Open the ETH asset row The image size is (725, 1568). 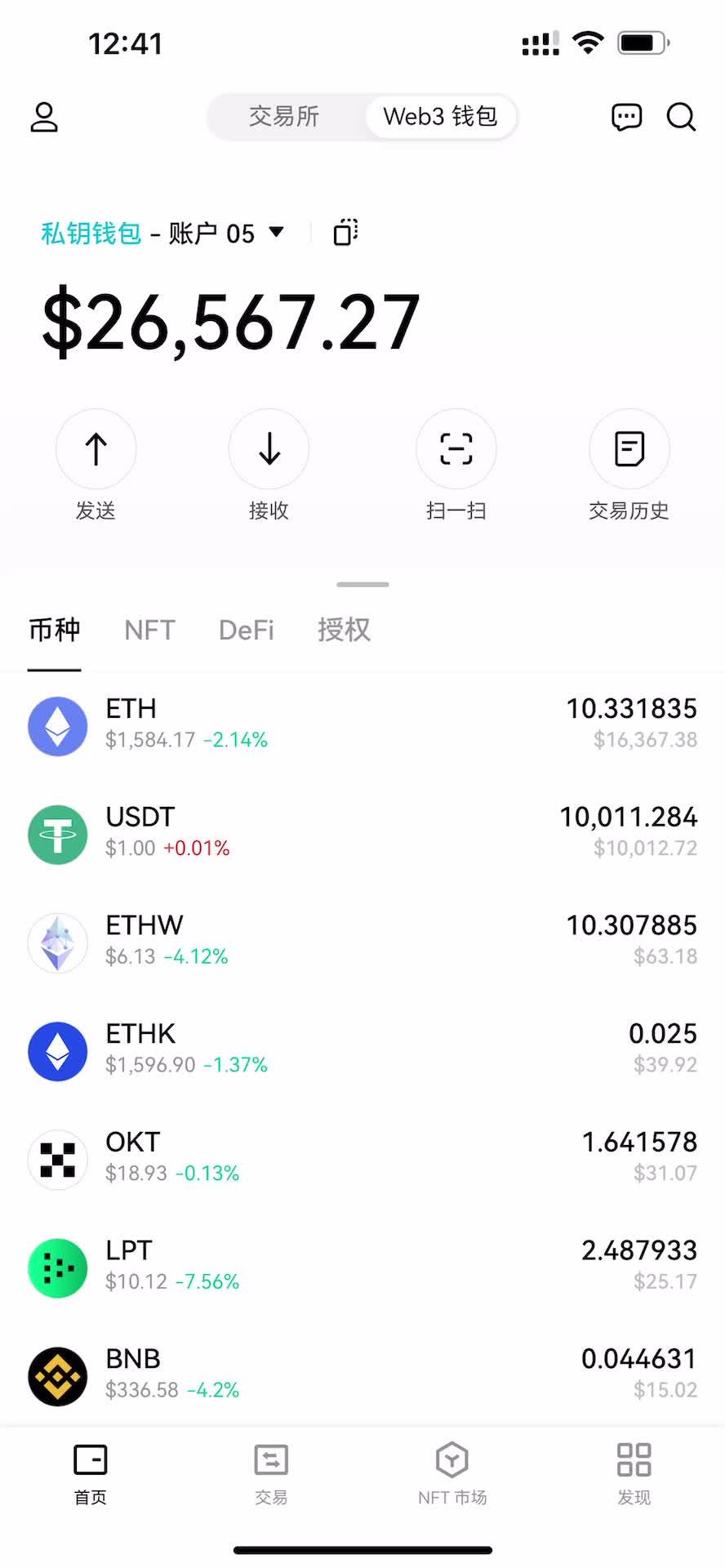(362, 724)
